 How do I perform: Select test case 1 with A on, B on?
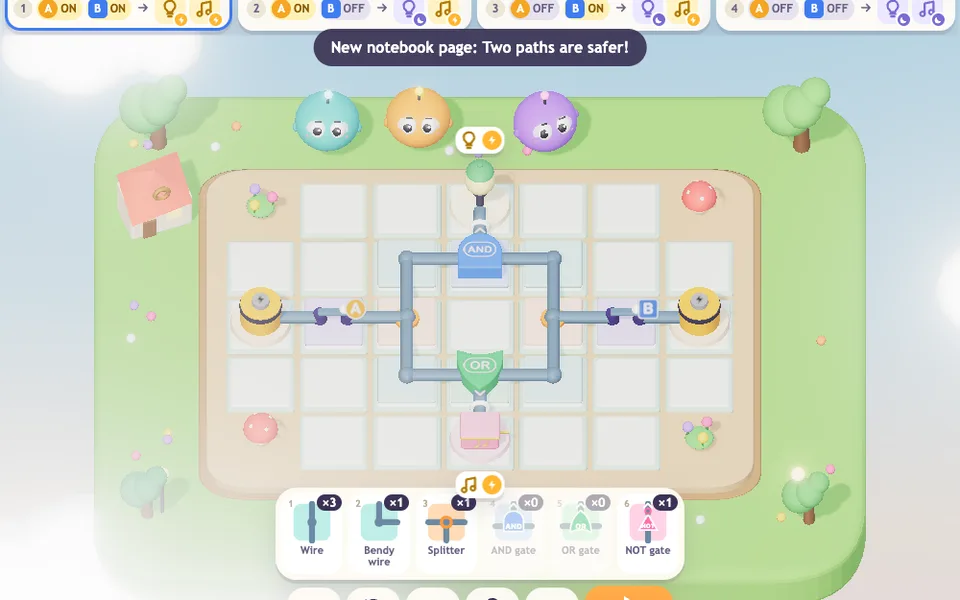[118, 11]
